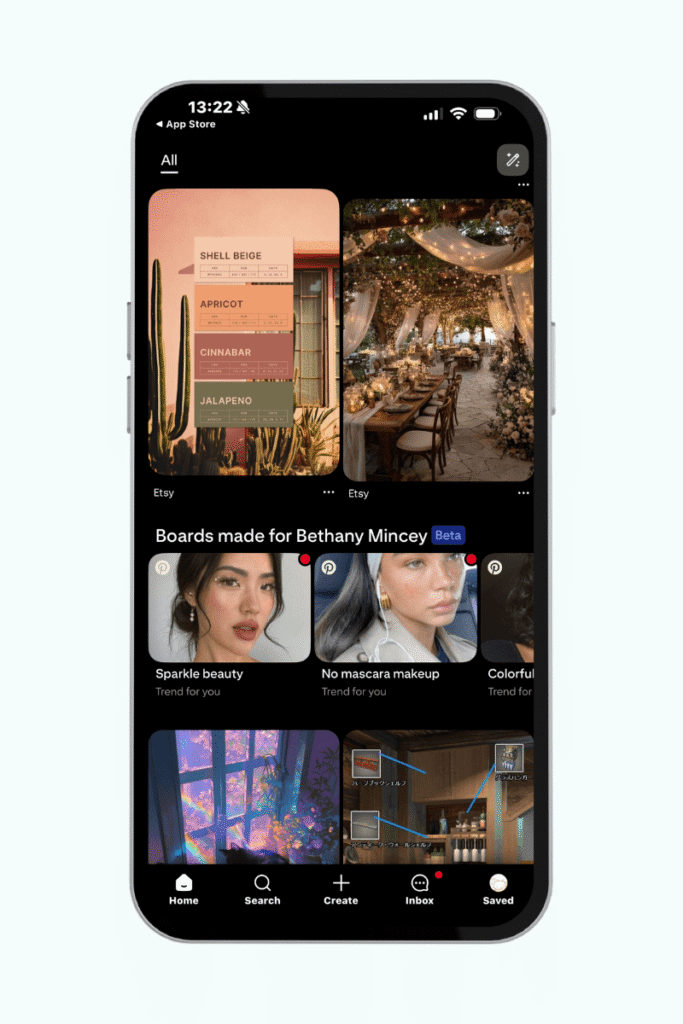Select the All tab
Image resolution: width=683 pixels, height=1024 pixels.
click(169, 160)
